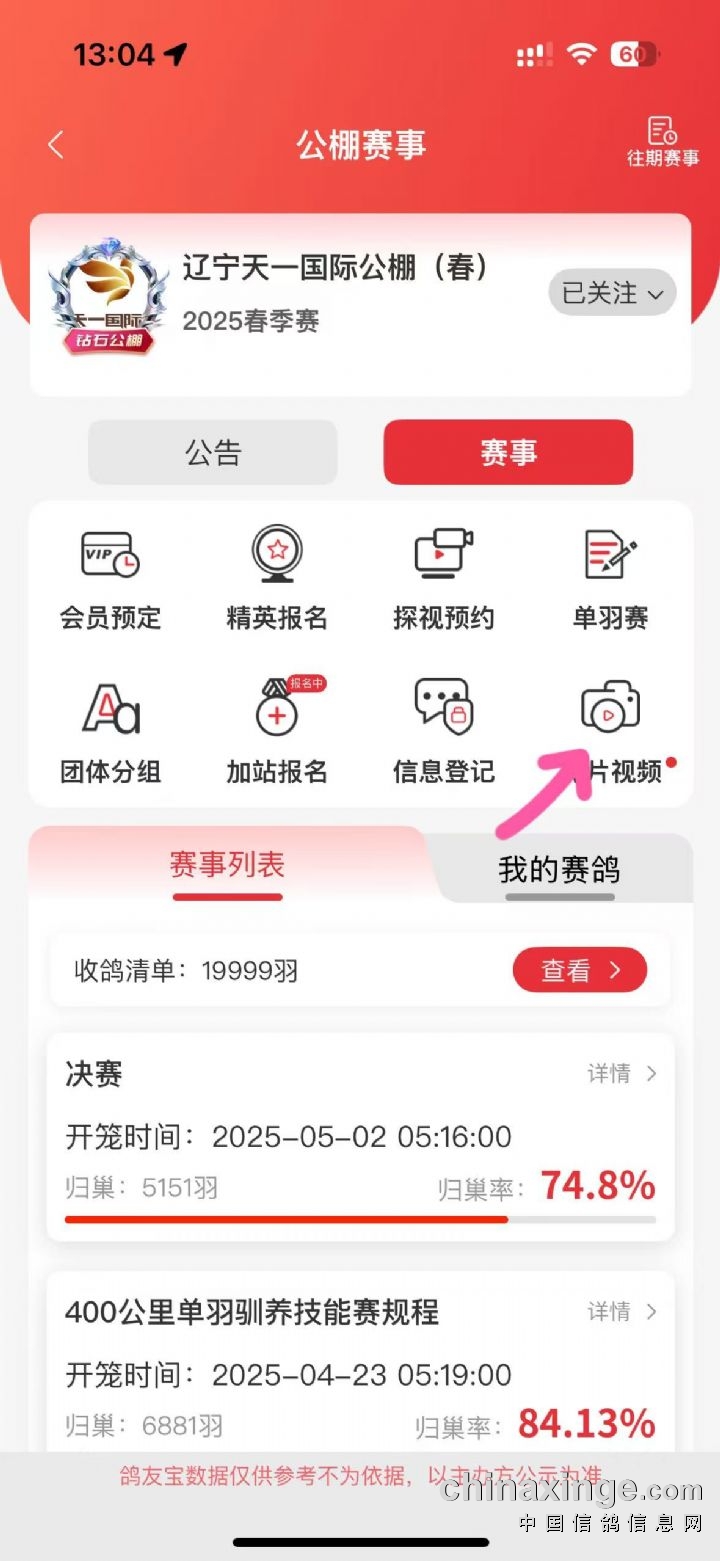
Task: Open 团体分组 team grouping
Action: [x=110, y=733]
